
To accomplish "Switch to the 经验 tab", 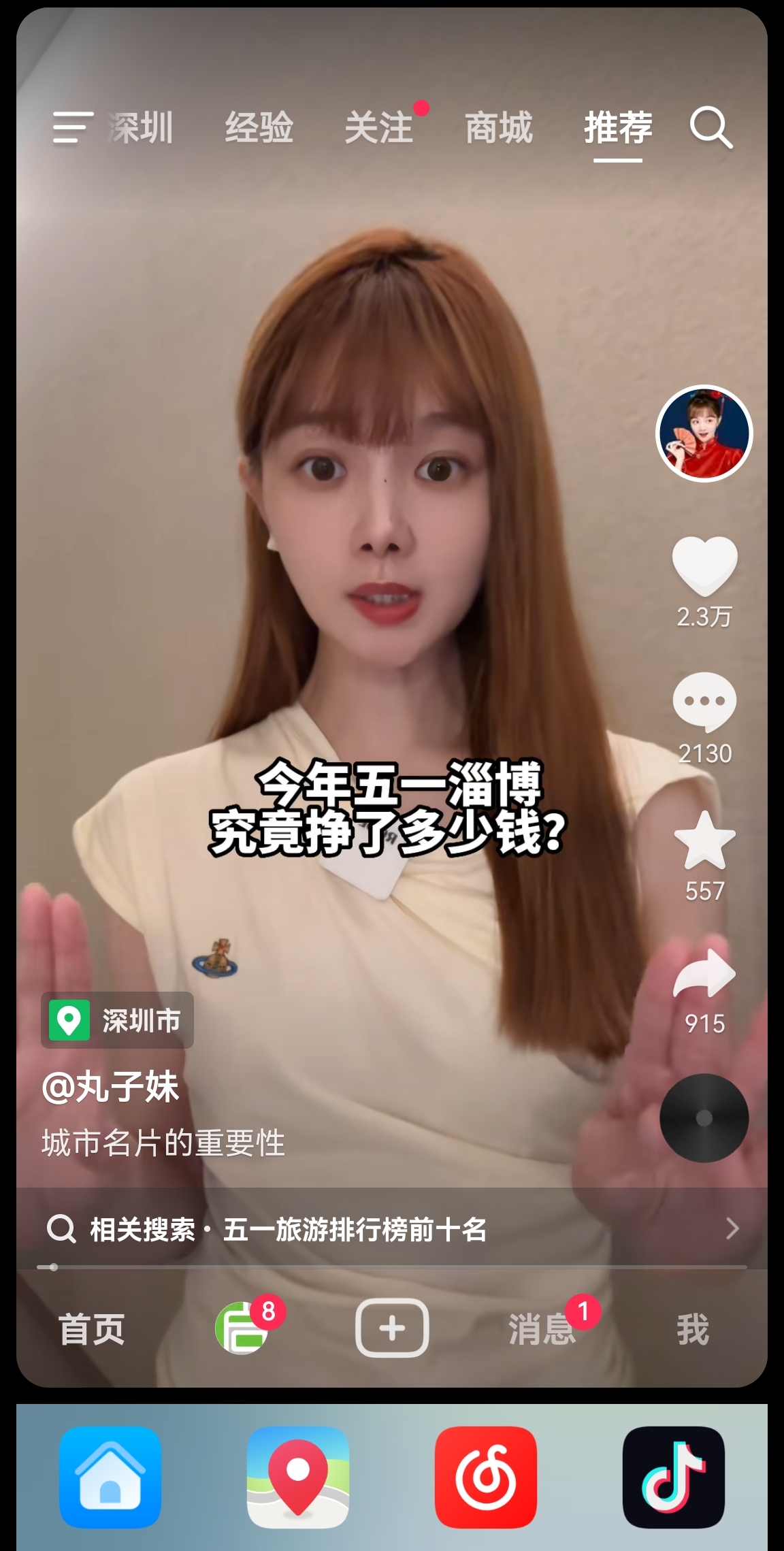I will (259, 128).
